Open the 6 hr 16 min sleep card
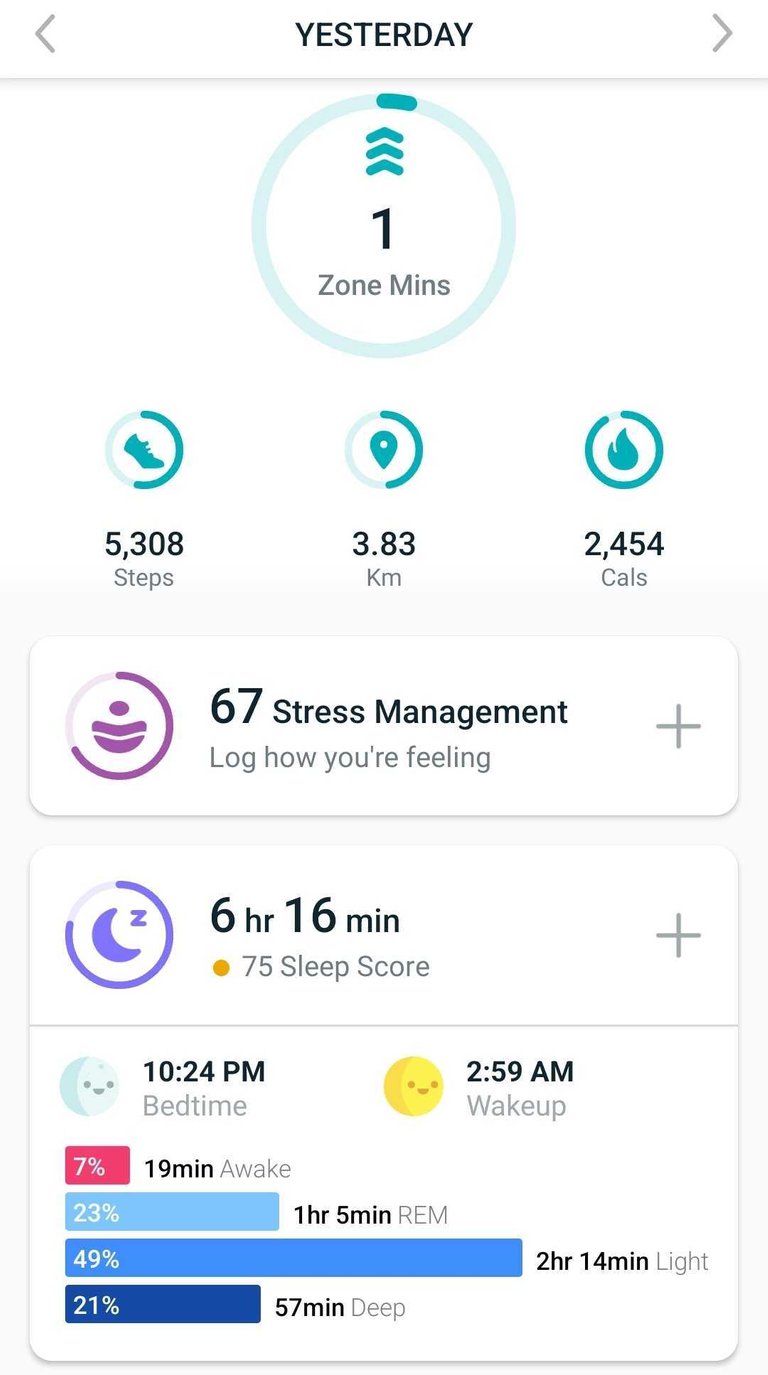768x1375 pixels. pyautogui.click(x=384, y=935)
